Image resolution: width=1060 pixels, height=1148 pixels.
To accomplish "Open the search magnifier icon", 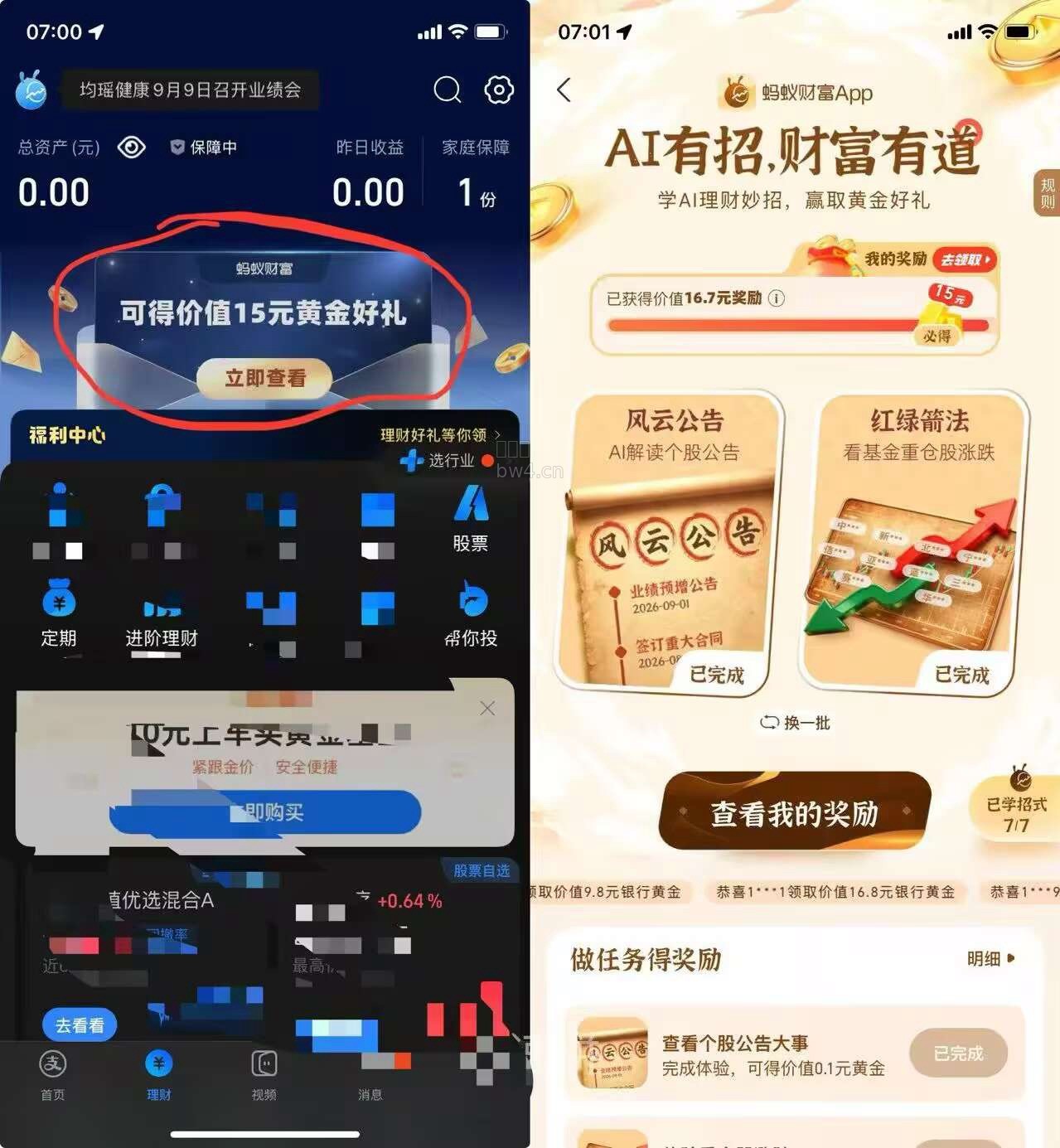I will 447,90.
